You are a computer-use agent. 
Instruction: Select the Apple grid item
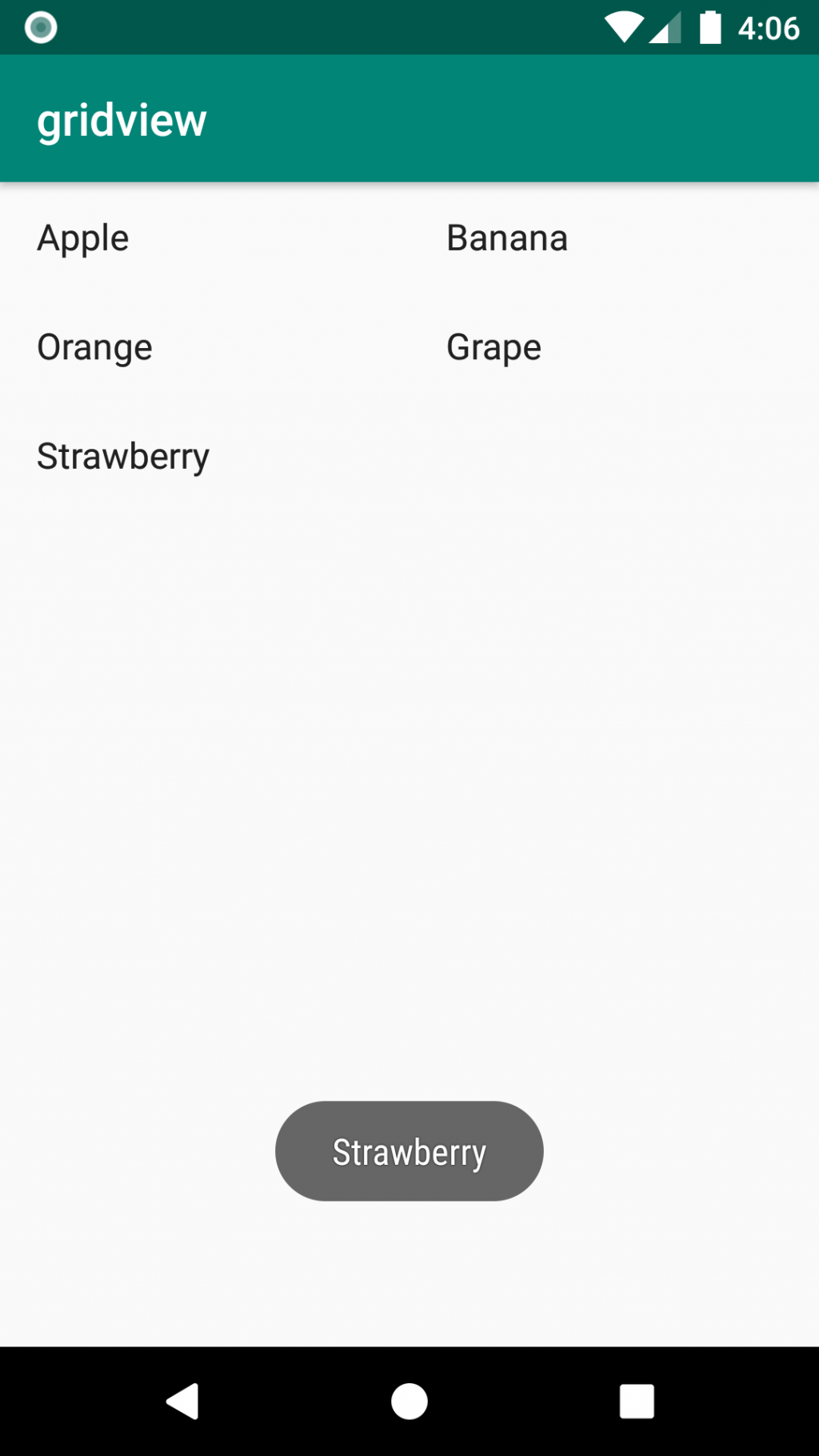pyautogui.click(x=83, y=238)
